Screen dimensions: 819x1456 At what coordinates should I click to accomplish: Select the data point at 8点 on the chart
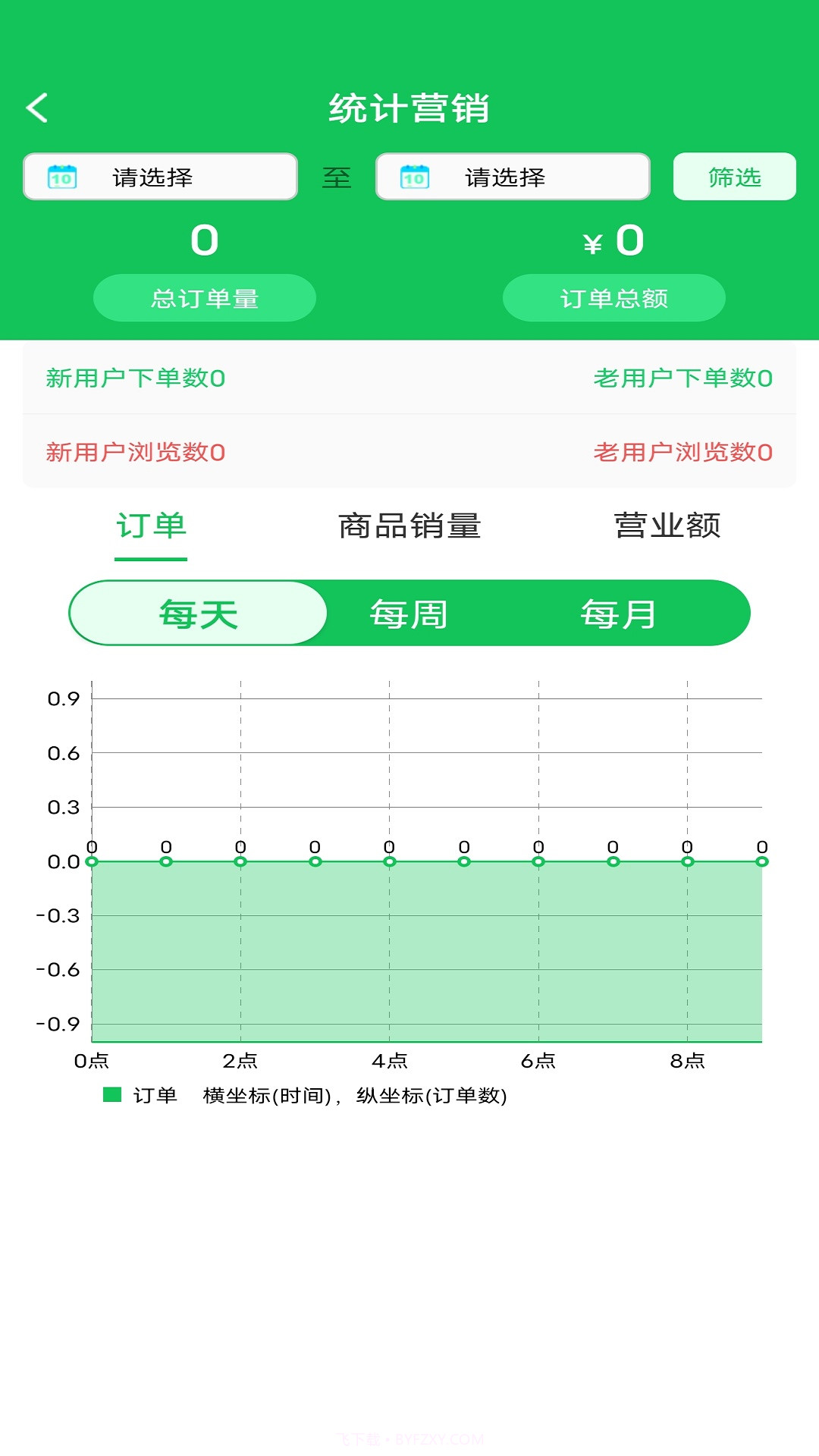(x=687, y=862)
